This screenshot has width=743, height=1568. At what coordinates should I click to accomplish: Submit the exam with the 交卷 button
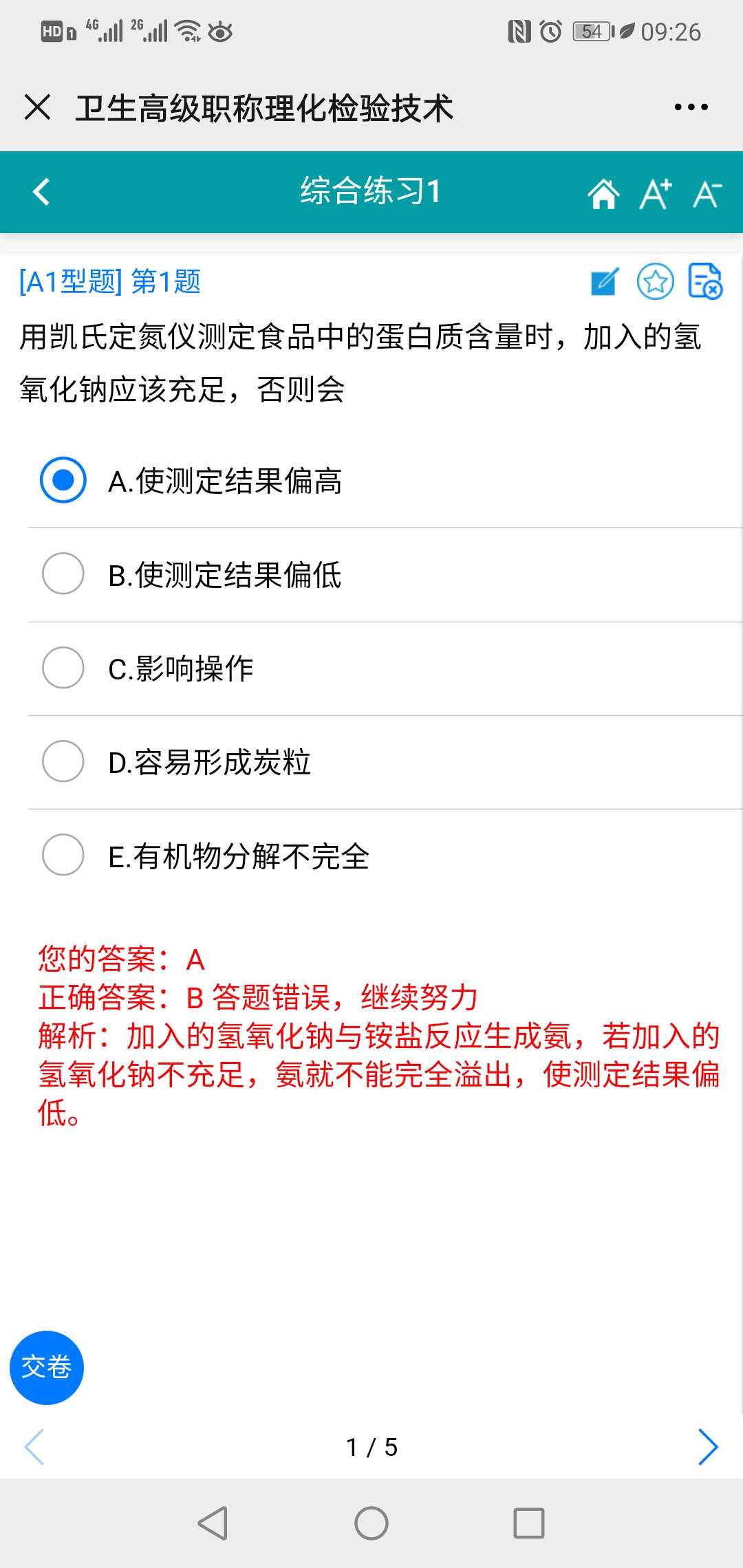coord(47,1367)
